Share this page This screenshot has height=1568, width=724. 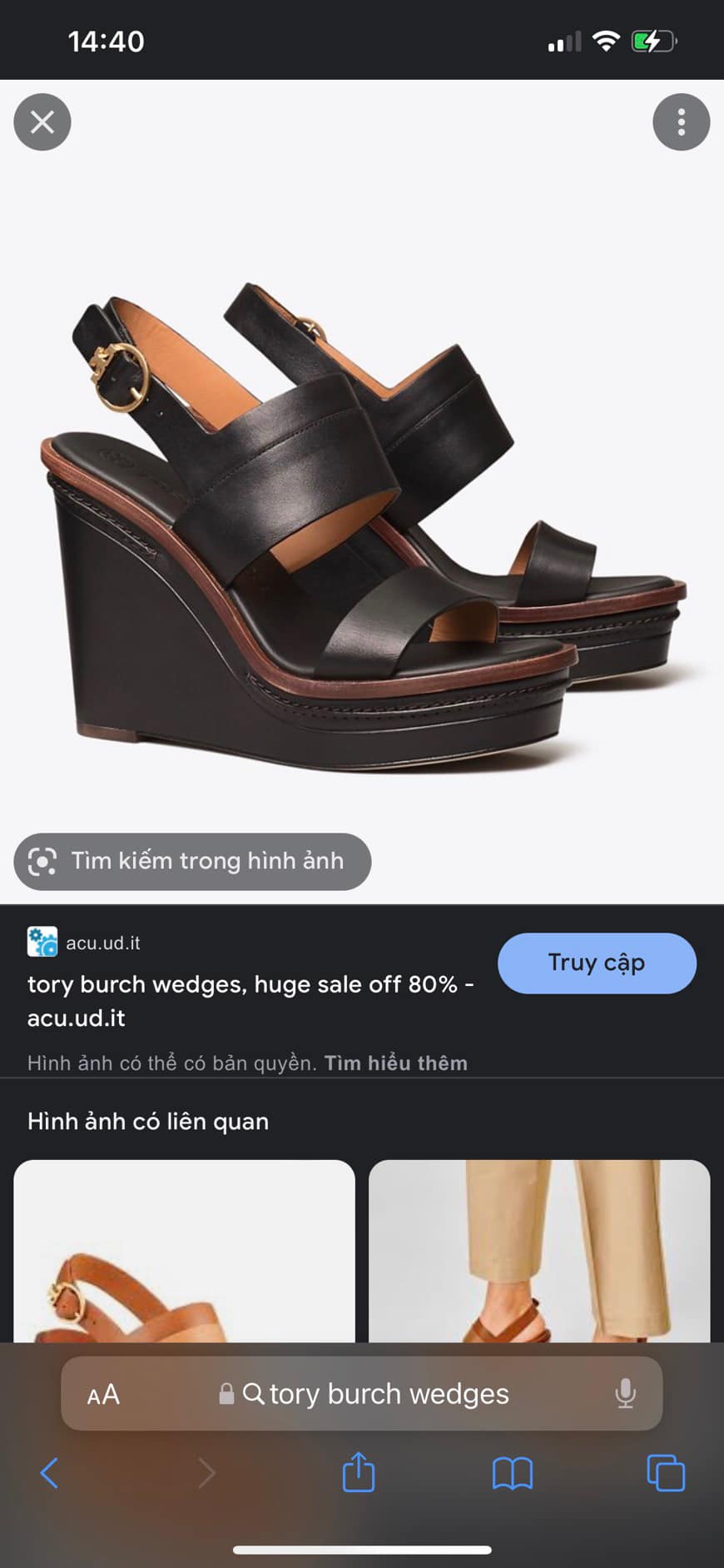[359, 1472]
